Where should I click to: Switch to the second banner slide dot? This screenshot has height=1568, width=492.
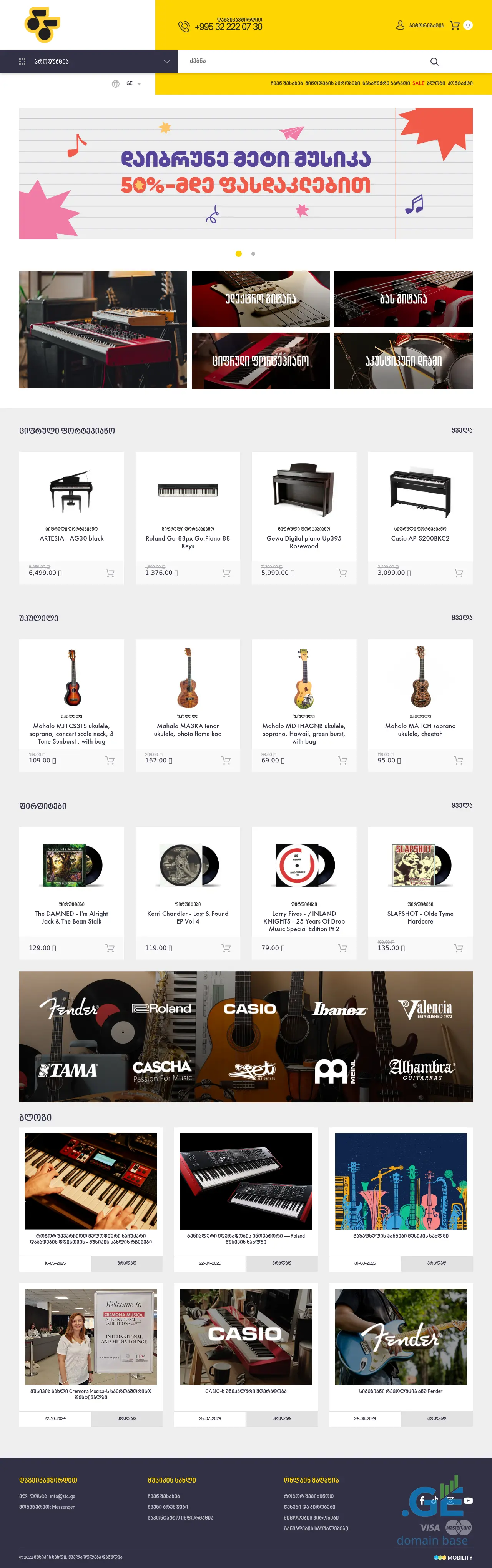[x=253, y=254]
